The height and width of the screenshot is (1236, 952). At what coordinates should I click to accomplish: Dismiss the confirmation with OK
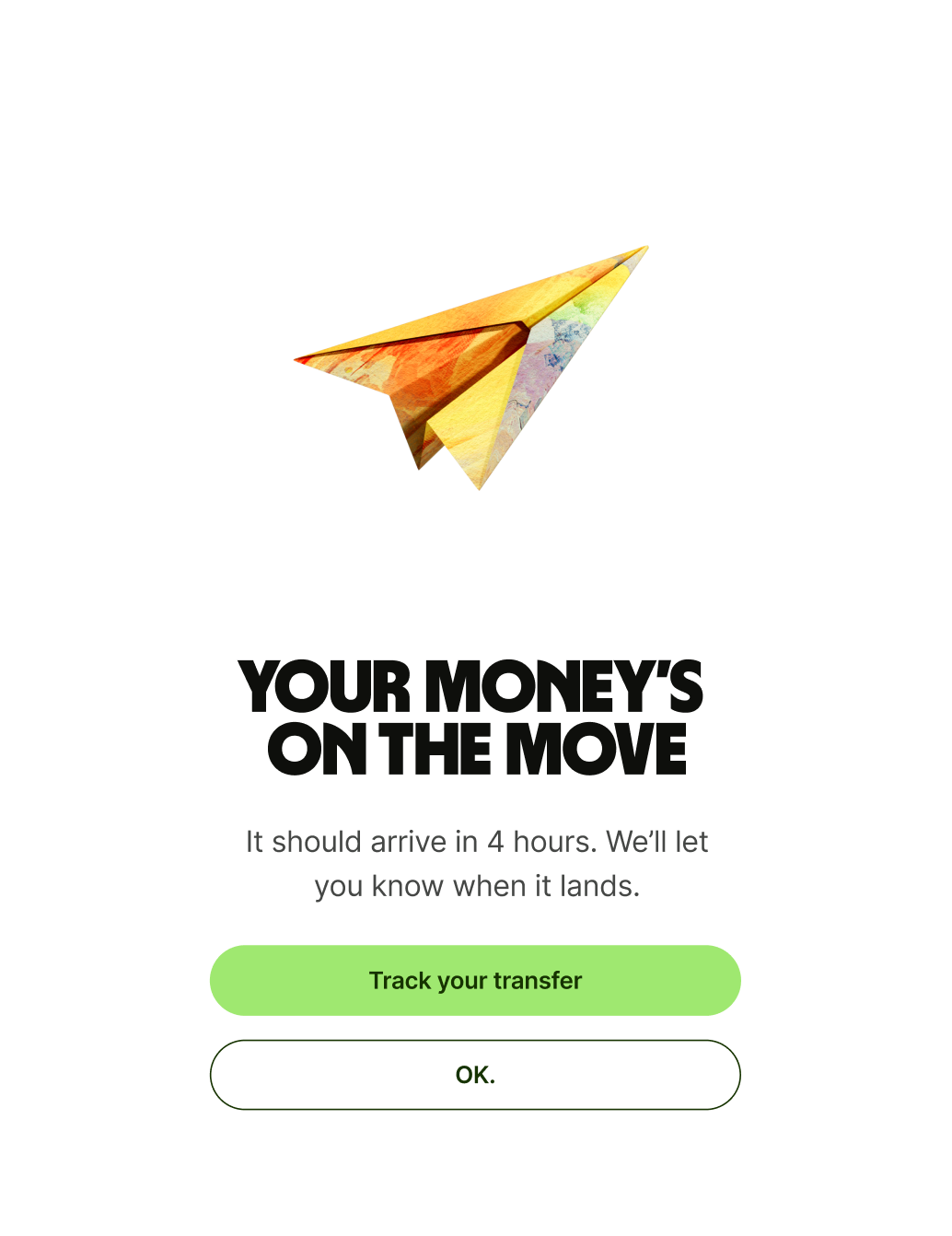pos(475,1075)
